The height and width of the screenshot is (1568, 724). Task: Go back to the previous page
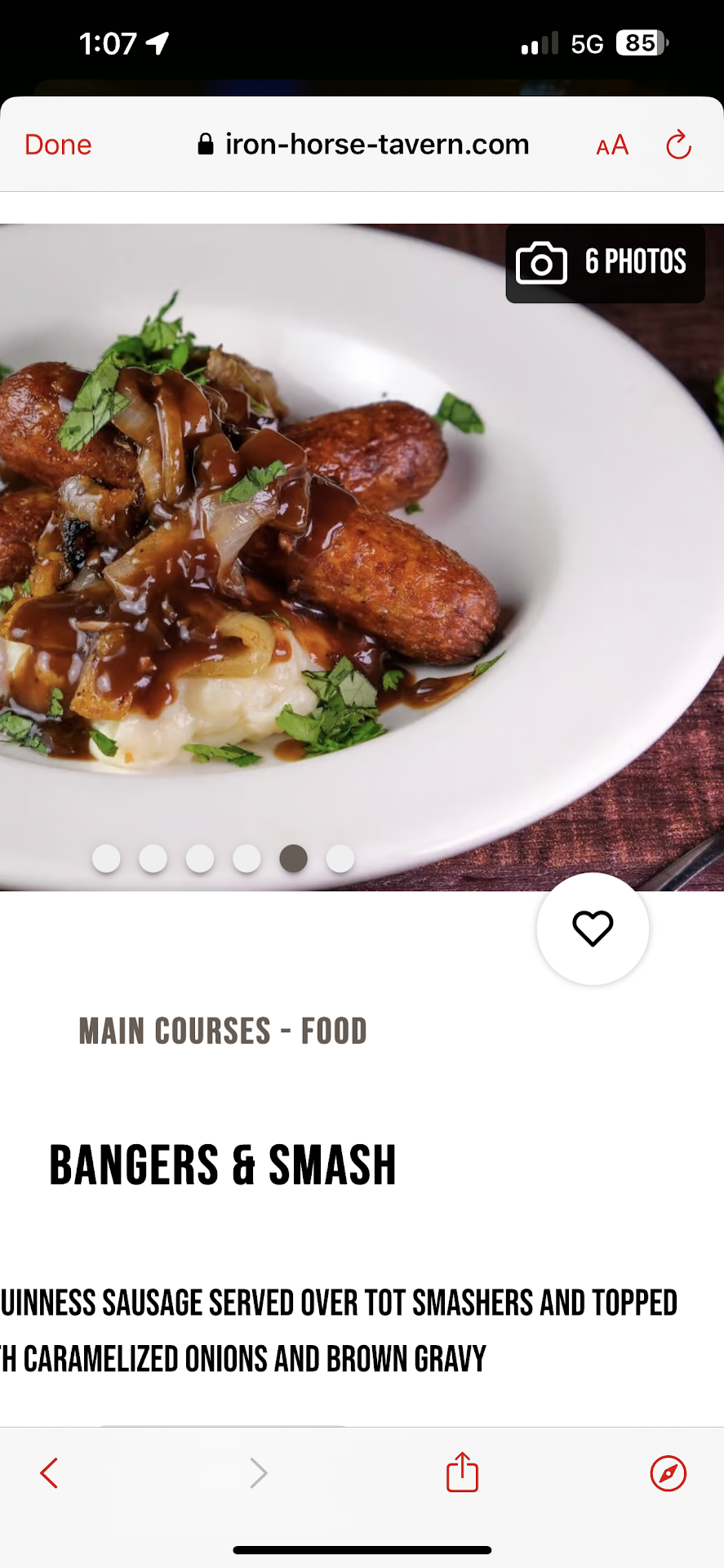[49, 1473]
